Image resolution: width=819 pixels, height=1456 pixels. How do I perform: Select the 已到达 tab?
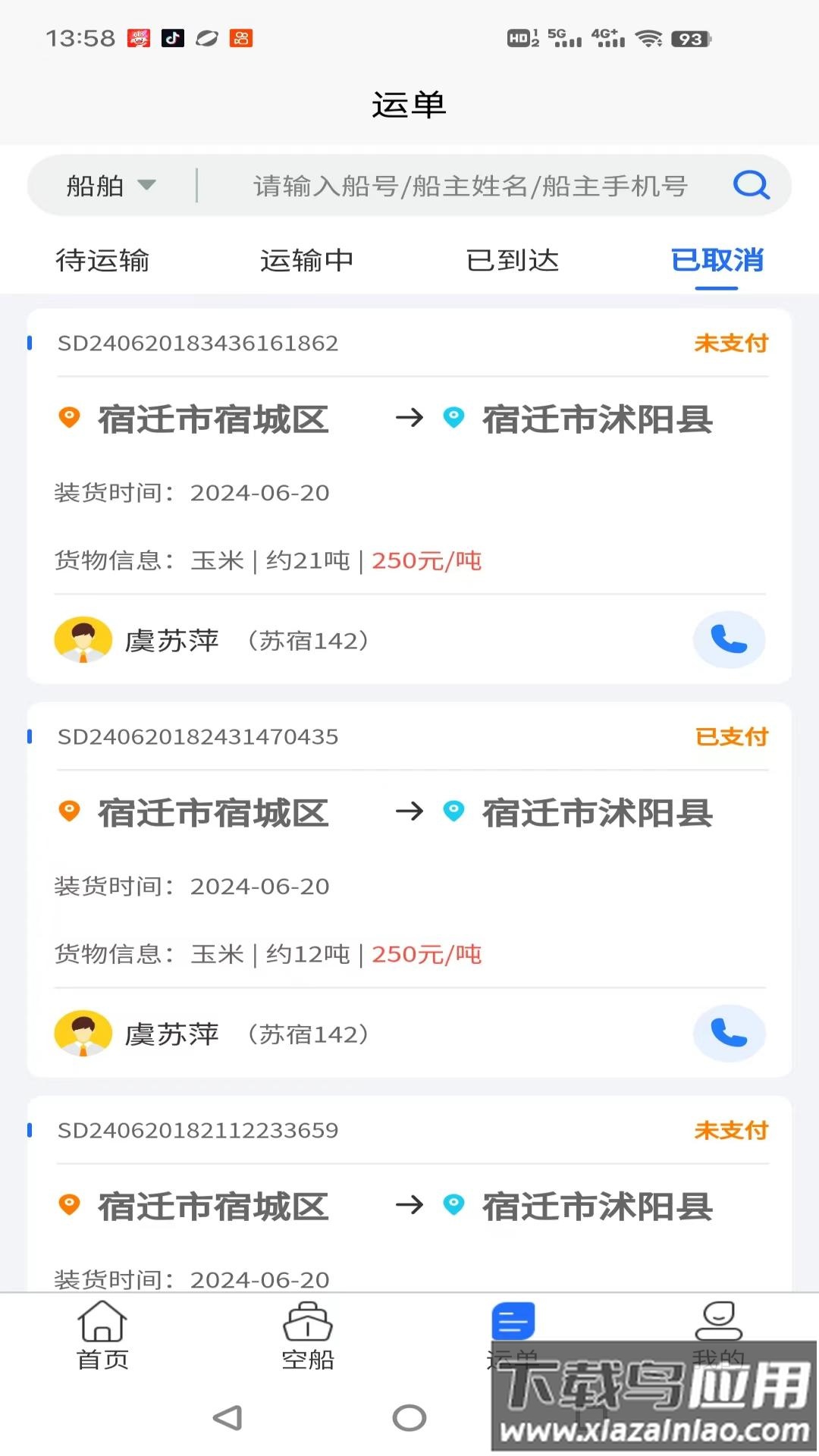click(513, 260)
